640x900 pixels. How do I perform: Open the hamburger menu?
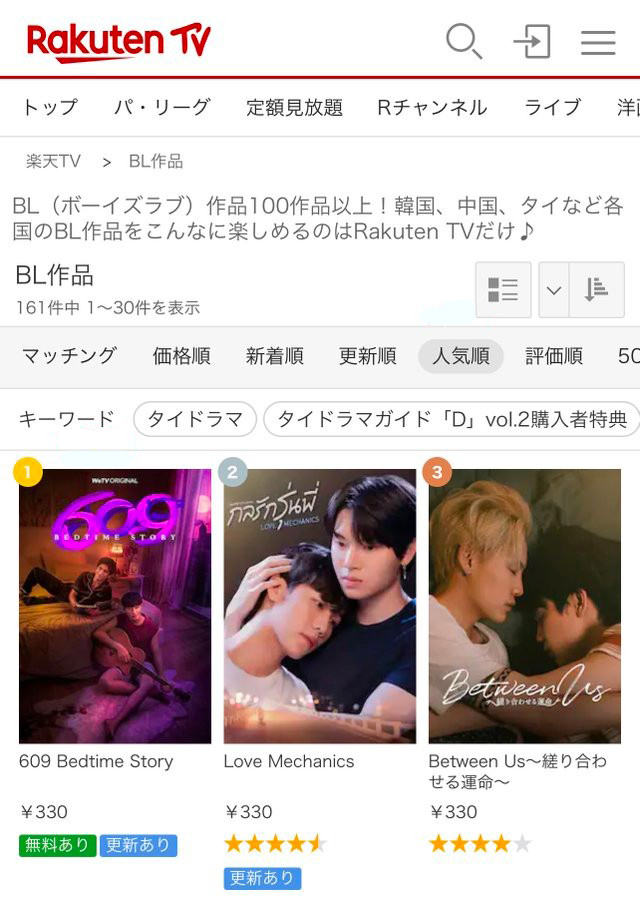(598, 42)
